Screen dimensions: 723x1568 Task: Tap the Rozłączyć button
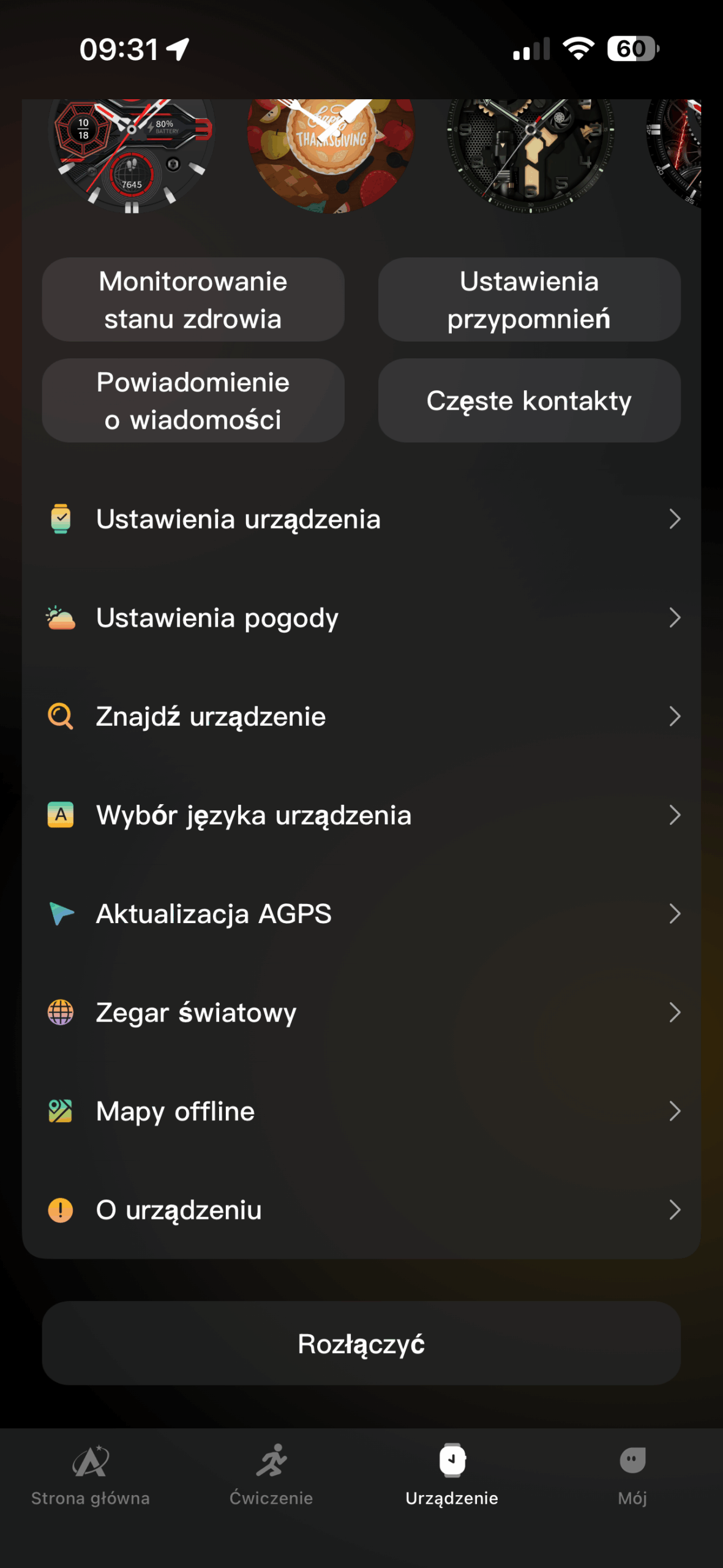[x=361, y=1344]
